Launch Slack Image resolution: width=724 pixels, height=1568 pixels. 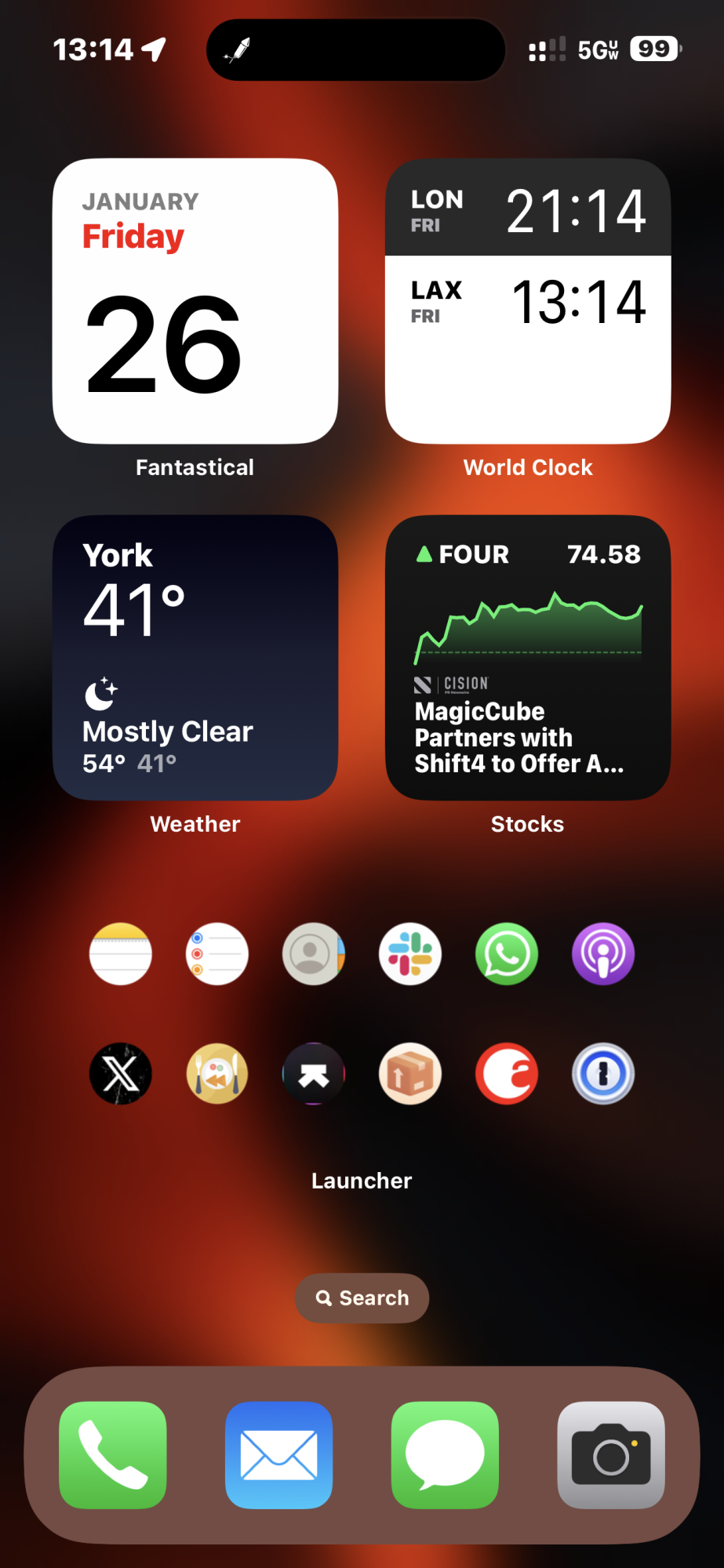pyautogui.click(x=410, y=954)
